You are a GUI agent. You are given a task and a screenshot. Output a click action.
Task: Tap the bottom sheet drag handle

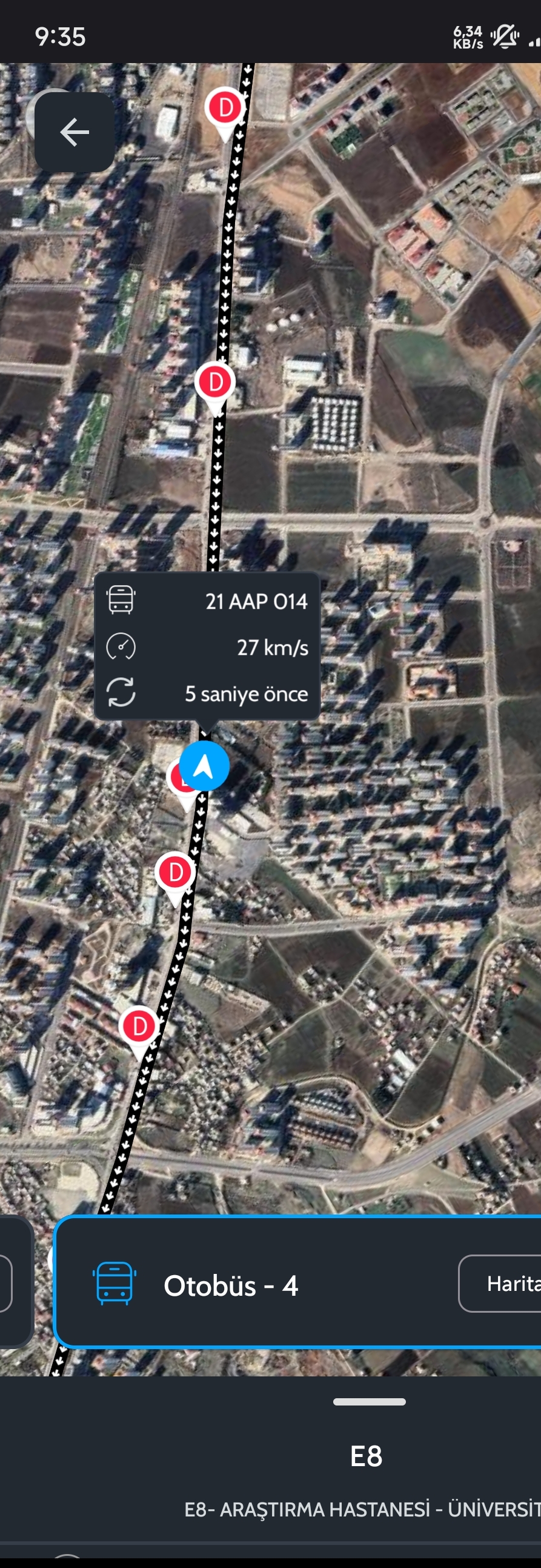(369, 1401)
